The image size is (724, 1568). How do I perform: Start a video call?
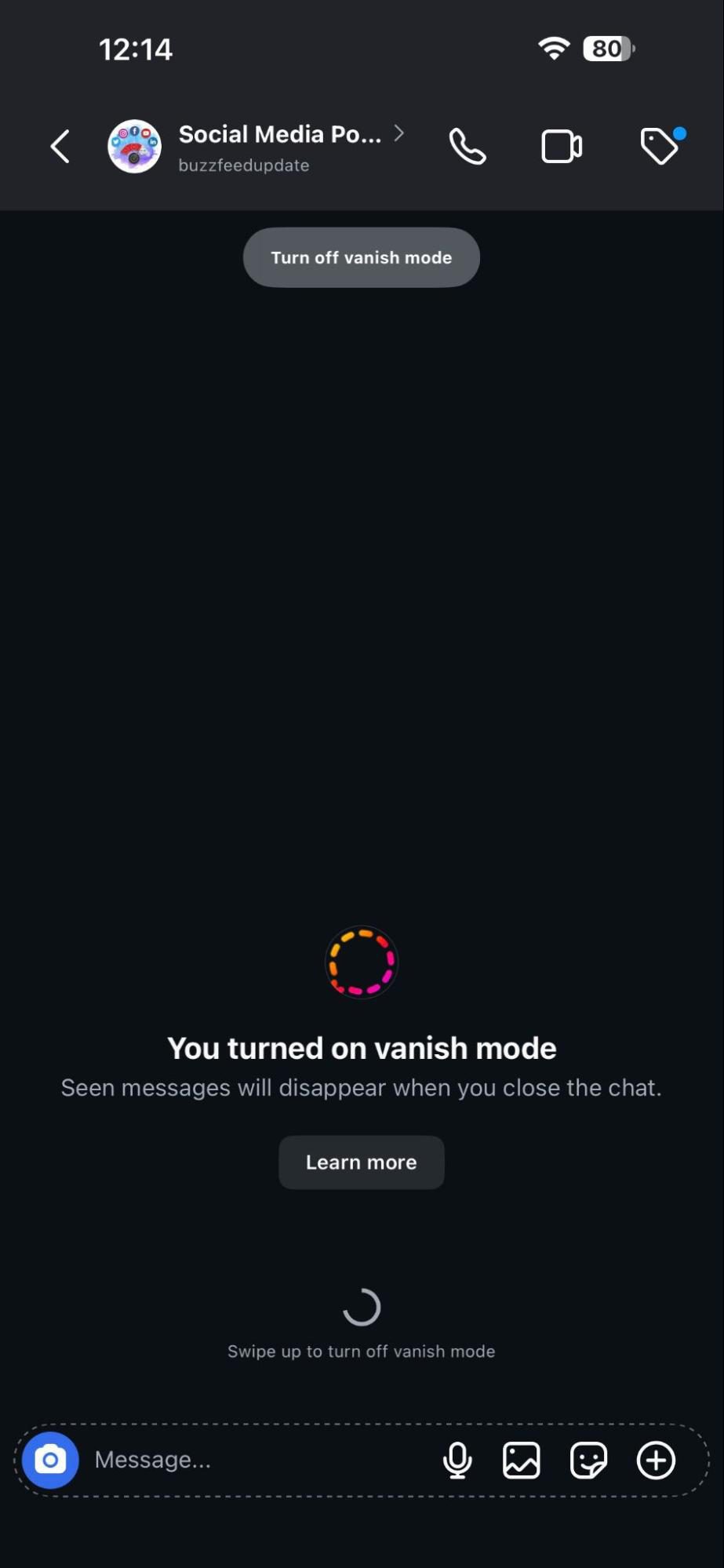pyautogui.click(x=560, y=146)
